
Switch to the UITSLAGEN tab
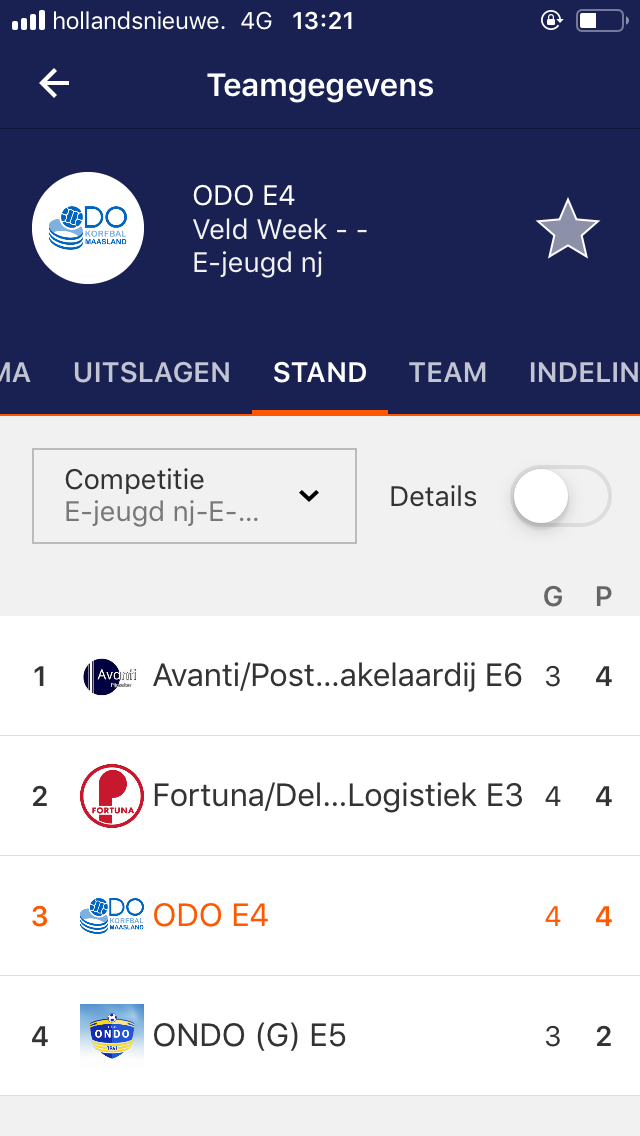tap(151, 372)
